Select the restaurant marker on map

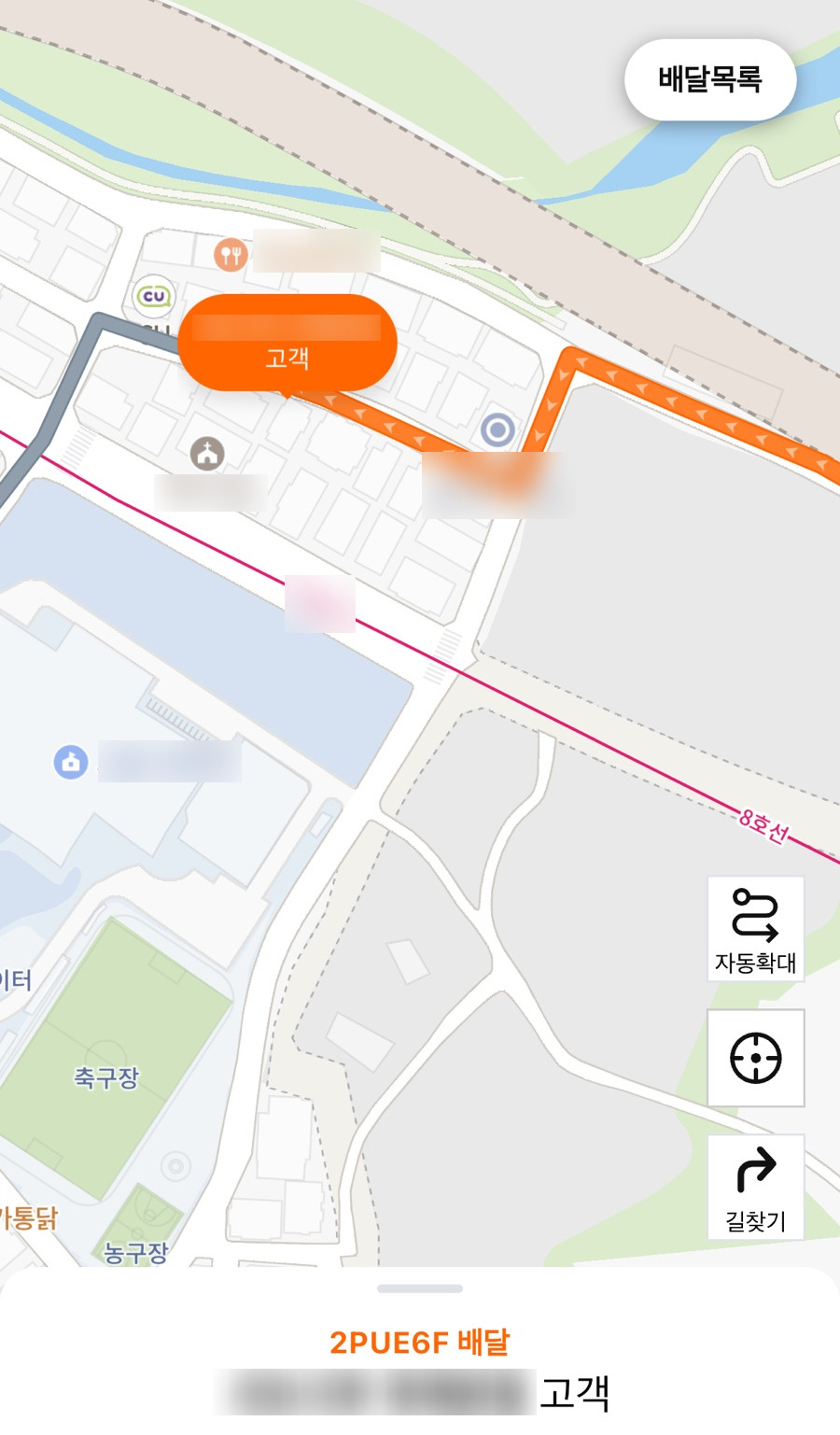[230, 253]
